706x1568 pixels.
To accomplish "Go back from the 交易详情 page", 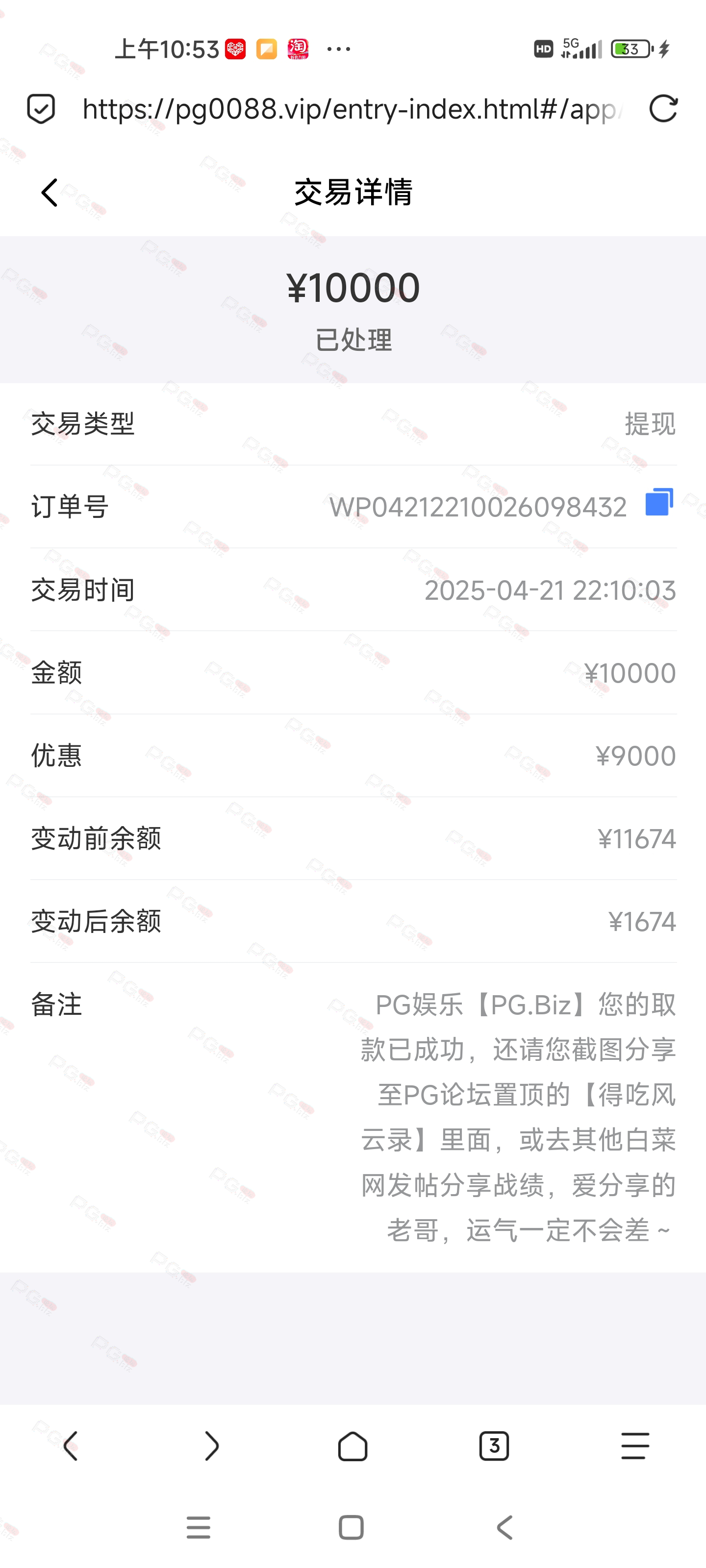I will 50,193.
